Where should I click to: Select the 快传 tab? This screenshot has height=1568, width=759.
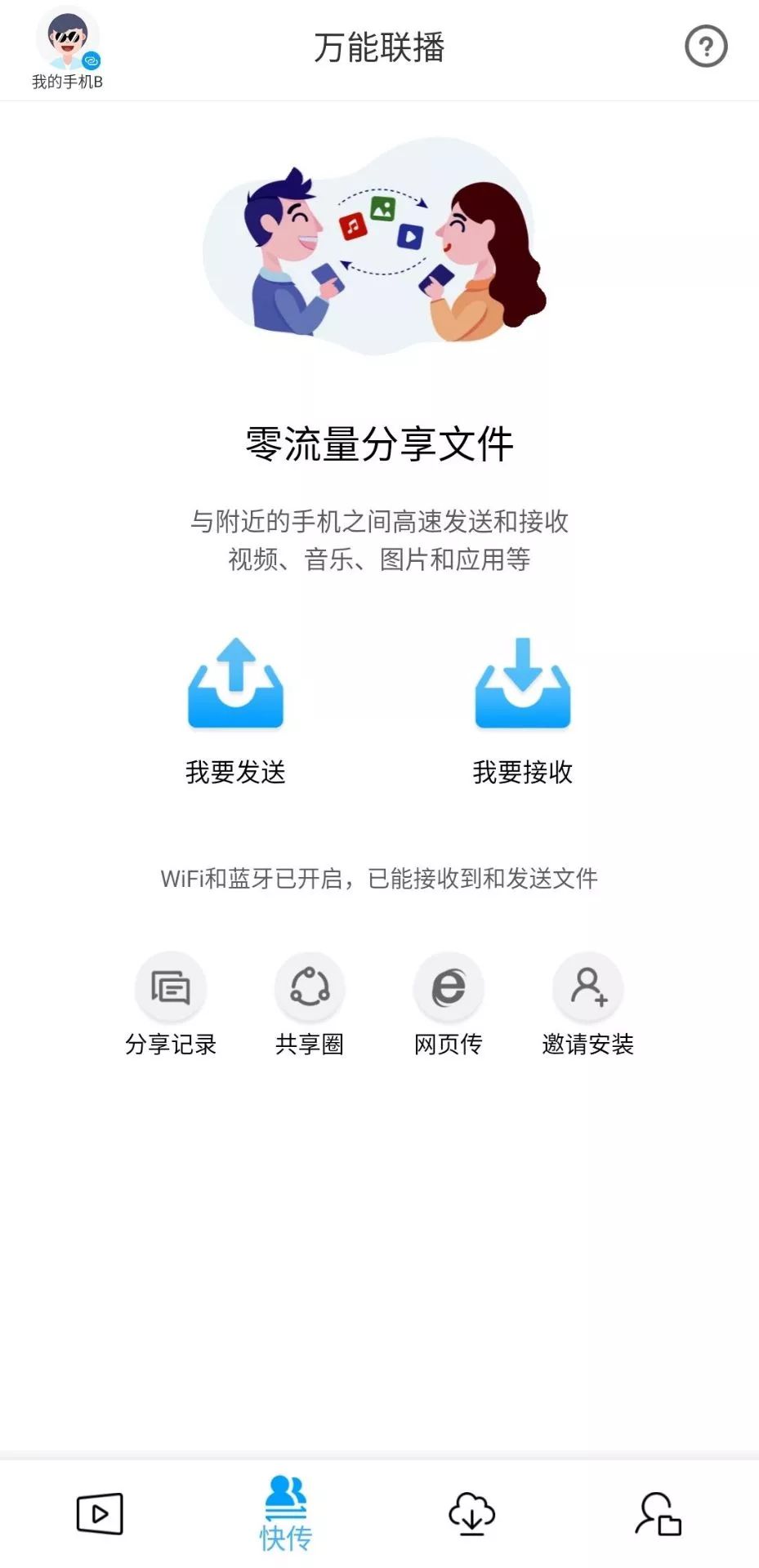tap(286, 1514)
